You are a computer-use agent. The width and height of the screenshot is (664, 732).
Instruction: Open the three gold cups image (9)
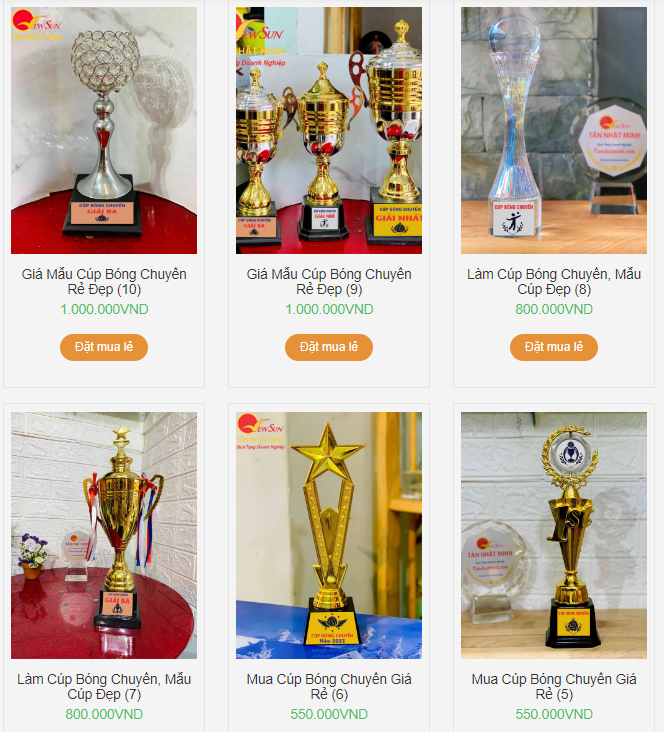pyautogui.click(x=329, y=130)
